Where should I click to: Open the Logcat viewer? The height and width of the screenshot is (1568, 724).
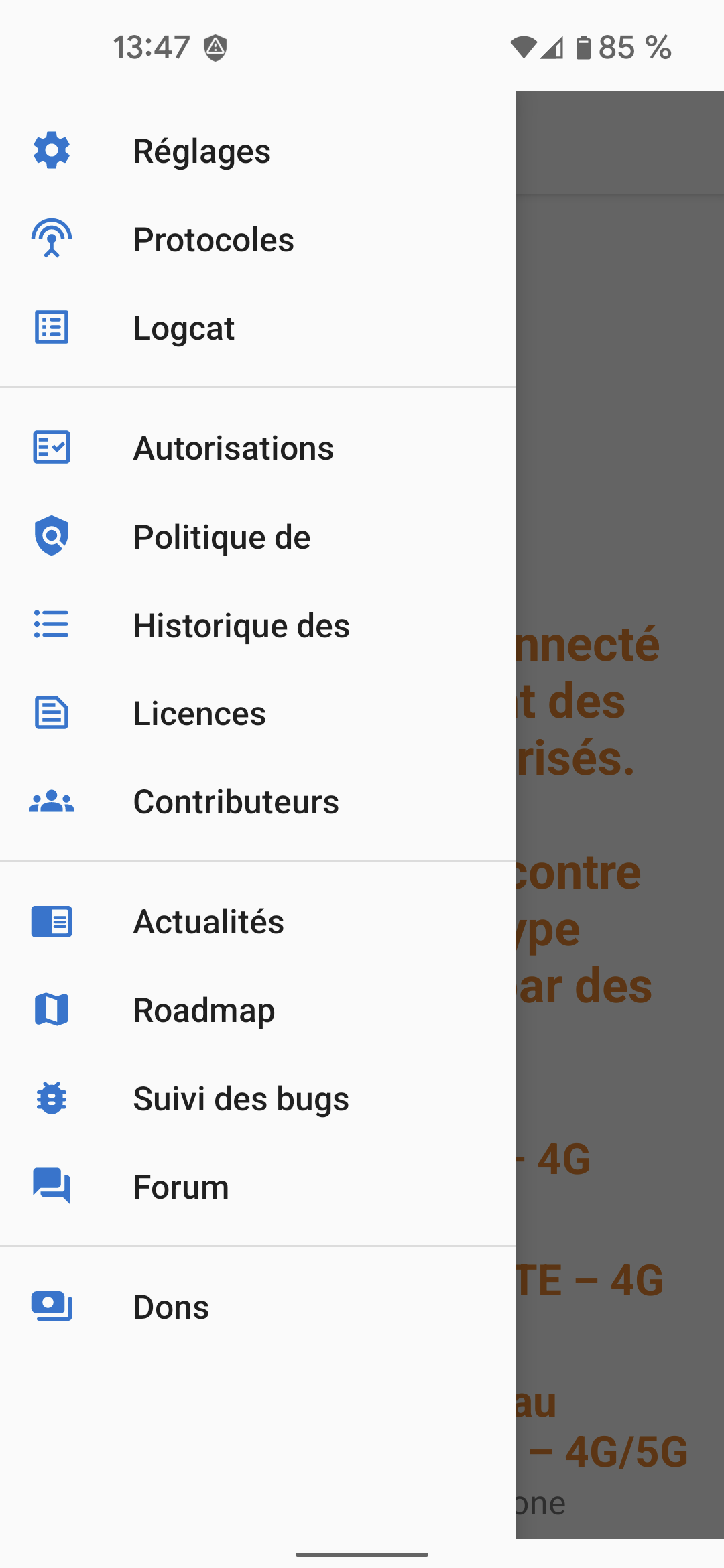(258, 328)
